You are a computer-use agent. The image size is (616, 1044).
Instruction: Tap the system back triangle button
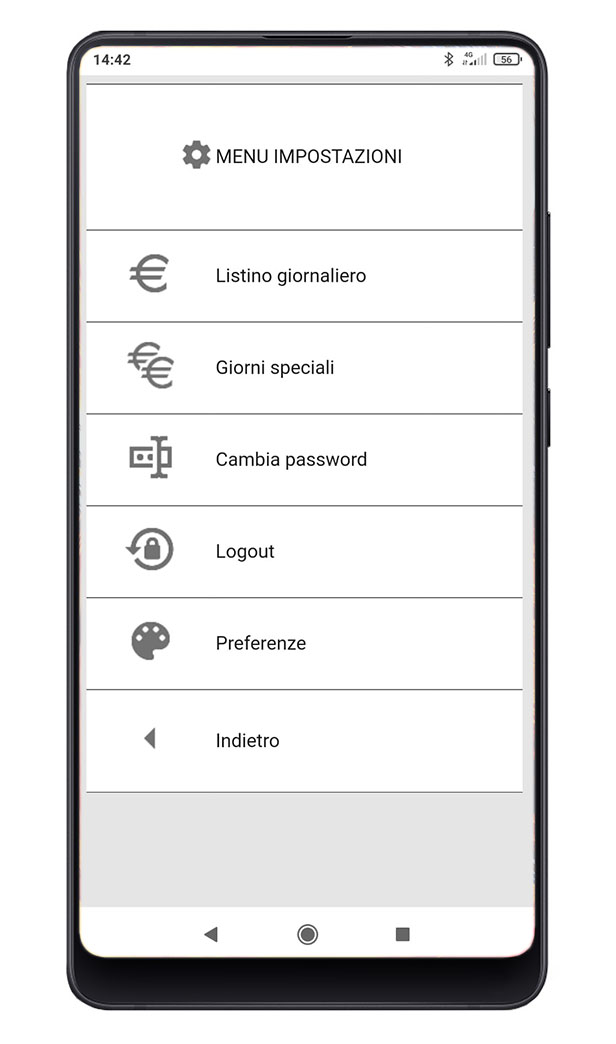tap(211, 934)
